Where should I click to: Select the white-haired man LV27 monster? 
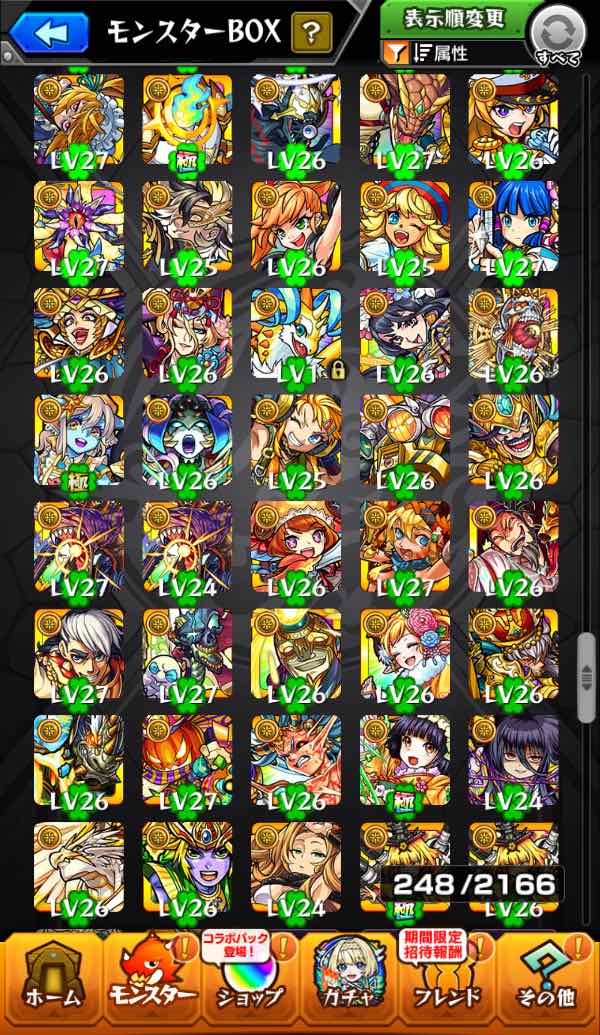coord(79,655)
